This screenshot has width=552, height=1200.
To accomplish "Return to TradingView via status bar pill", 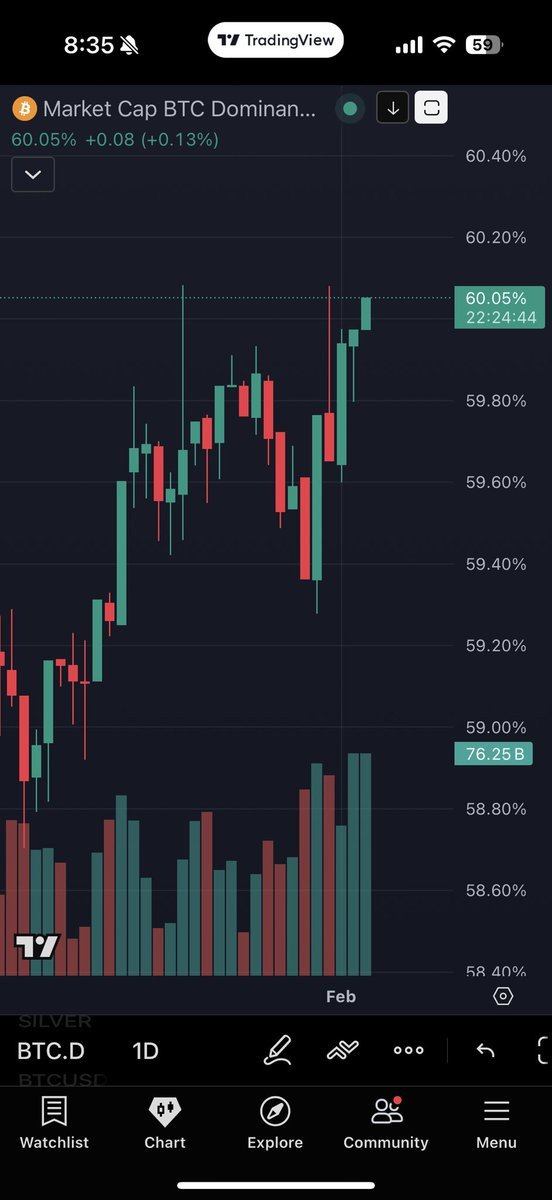I will pos(276,41).
